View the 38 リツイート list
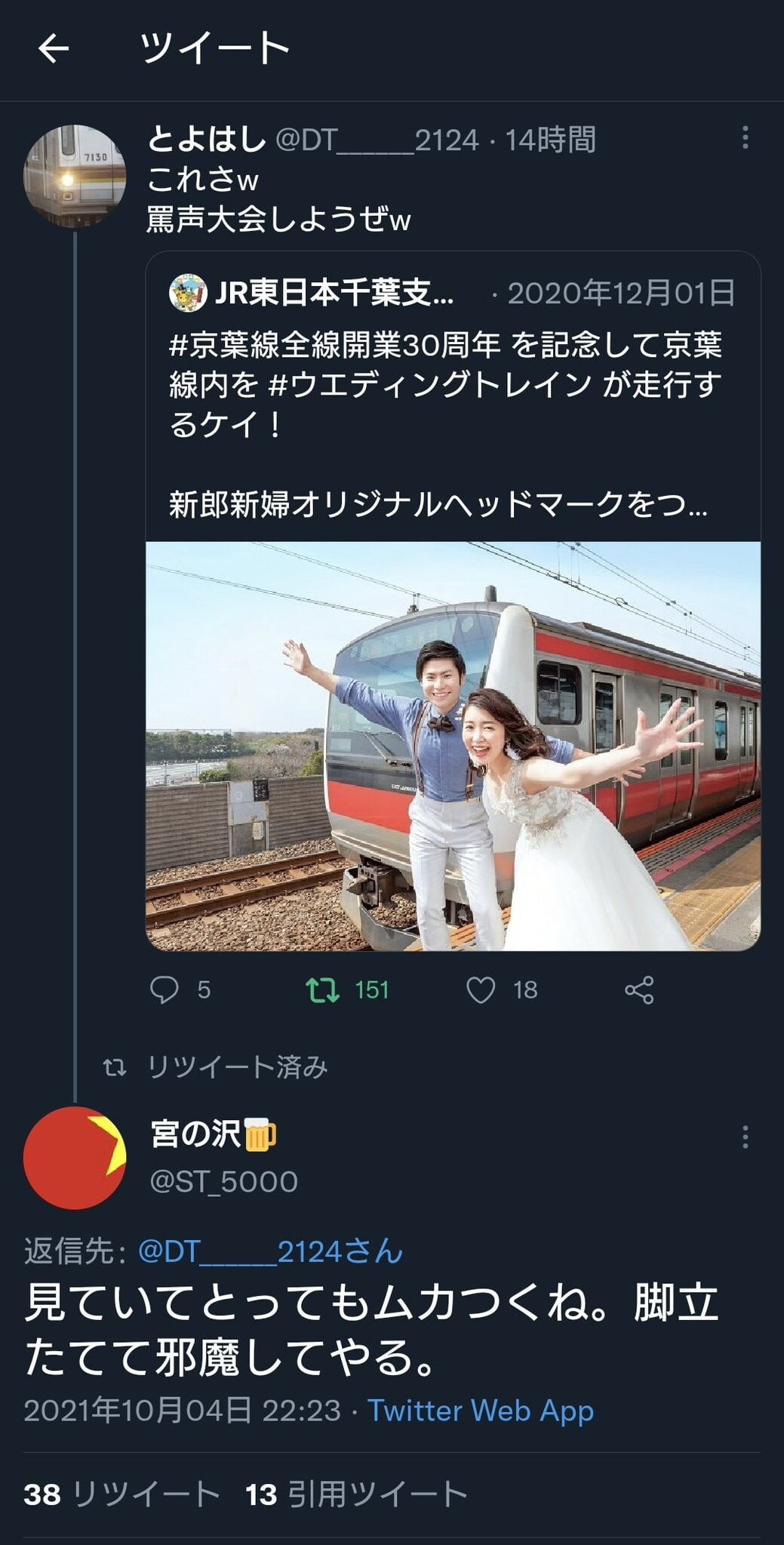 (x=121, y=1494)
